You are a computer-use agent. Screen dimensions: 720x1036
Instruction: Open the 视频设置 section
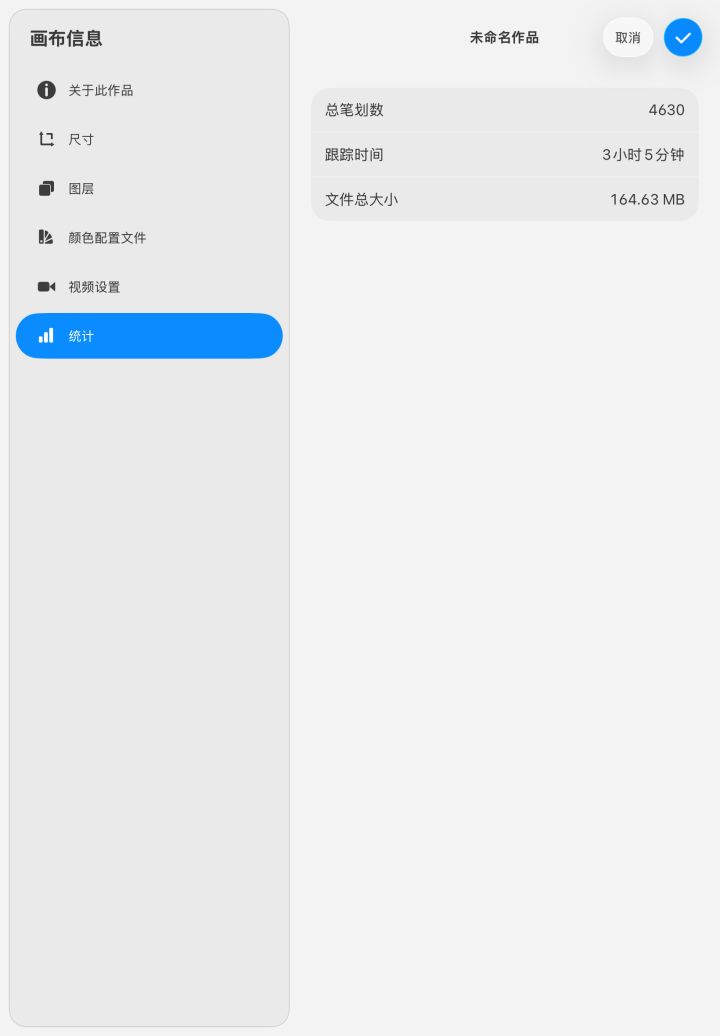click(93, 287)
